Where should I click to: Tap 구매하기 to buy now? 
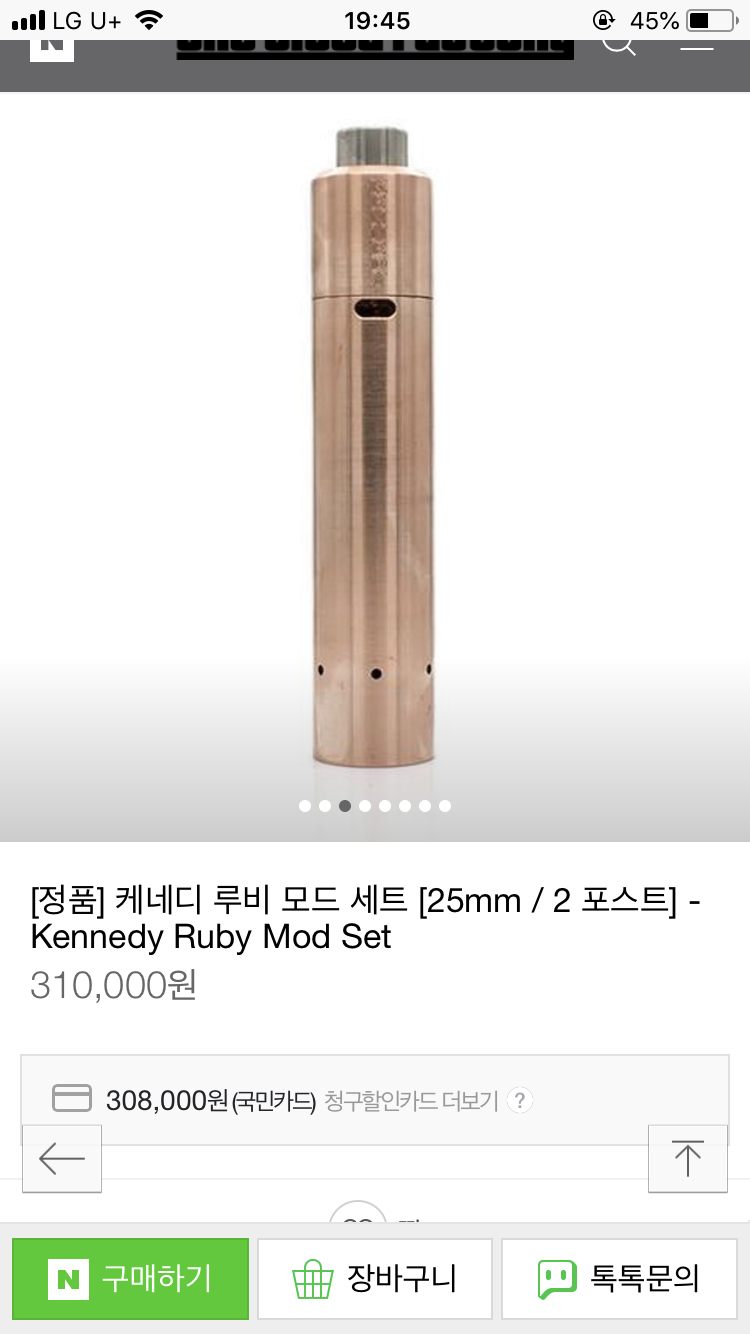click(130, 1278)
